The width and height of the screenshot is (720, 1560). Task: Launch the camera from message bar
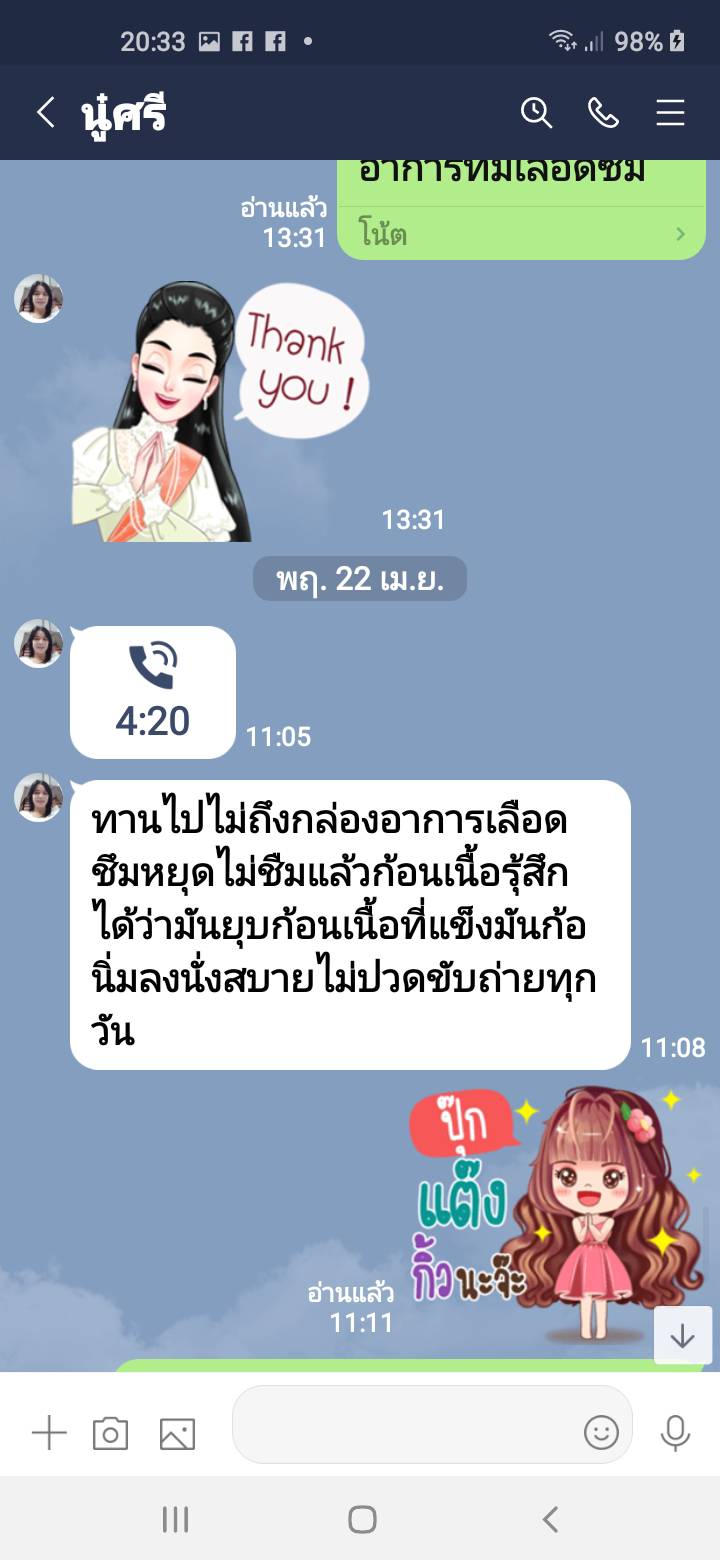(110, 1433)
